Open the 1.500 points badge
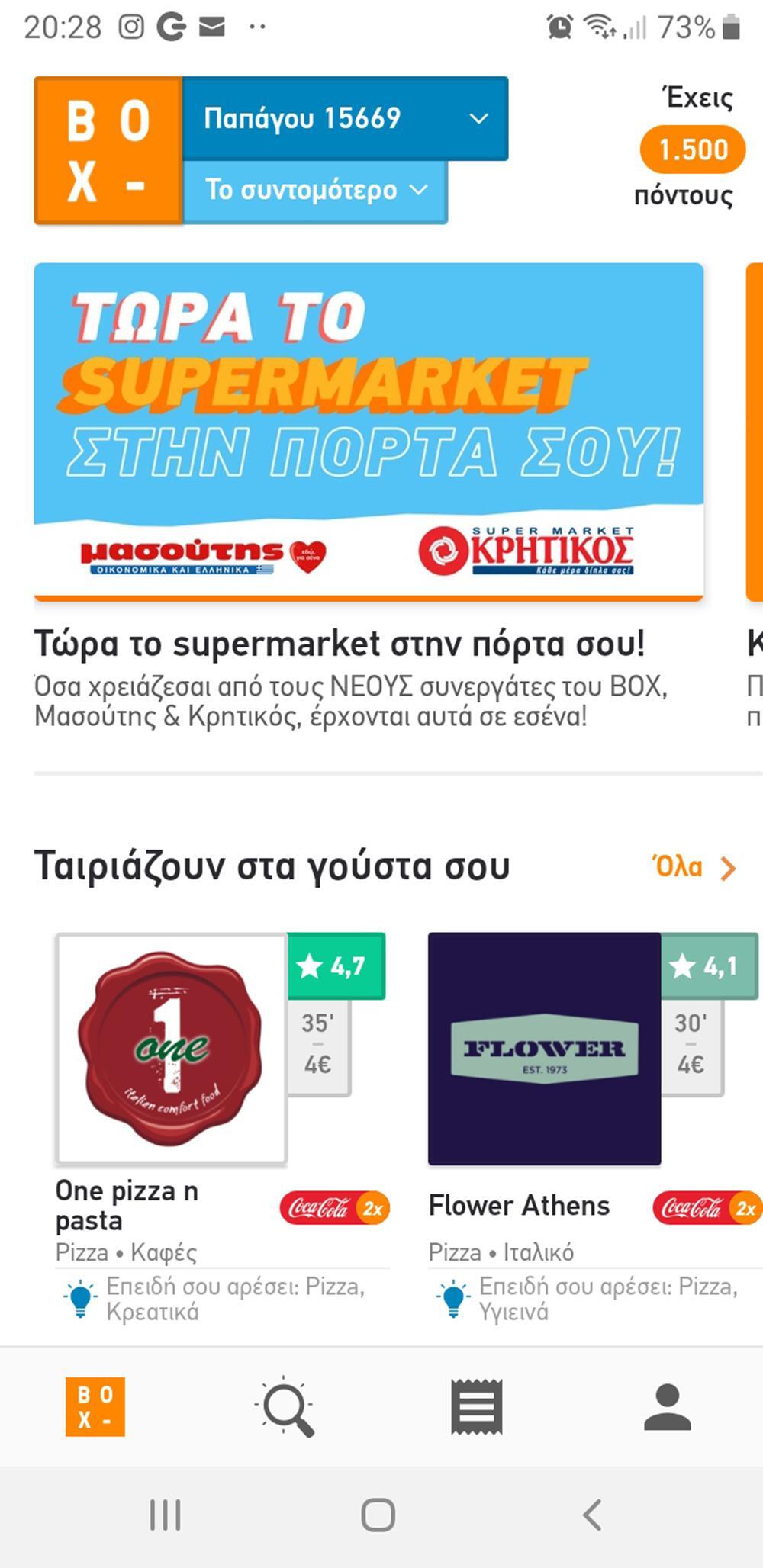The height and width of the screenshot is (1568, 763). tap(692, 149)
